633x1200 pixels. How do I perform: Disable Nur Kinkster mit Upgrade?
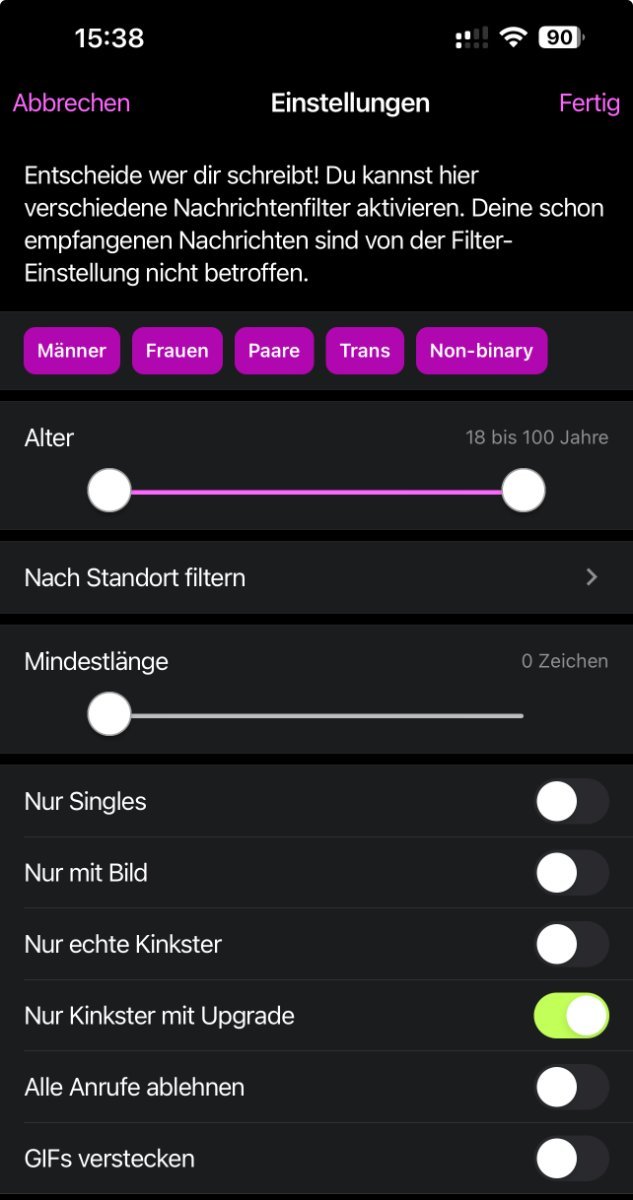[x=571, y=1016]
